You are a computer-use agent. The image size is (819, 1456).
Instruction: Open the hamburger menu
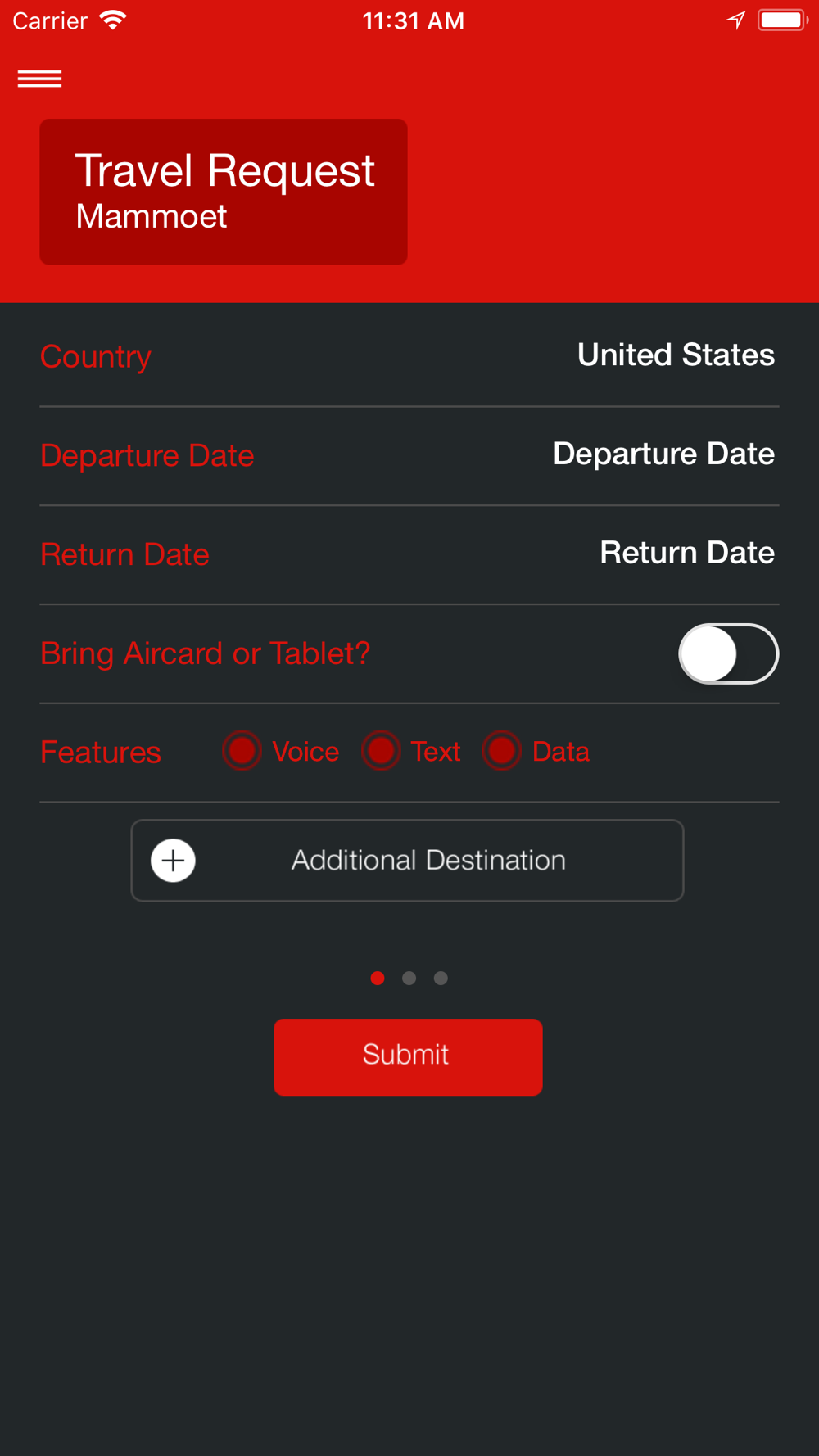[x=39, y=79]
